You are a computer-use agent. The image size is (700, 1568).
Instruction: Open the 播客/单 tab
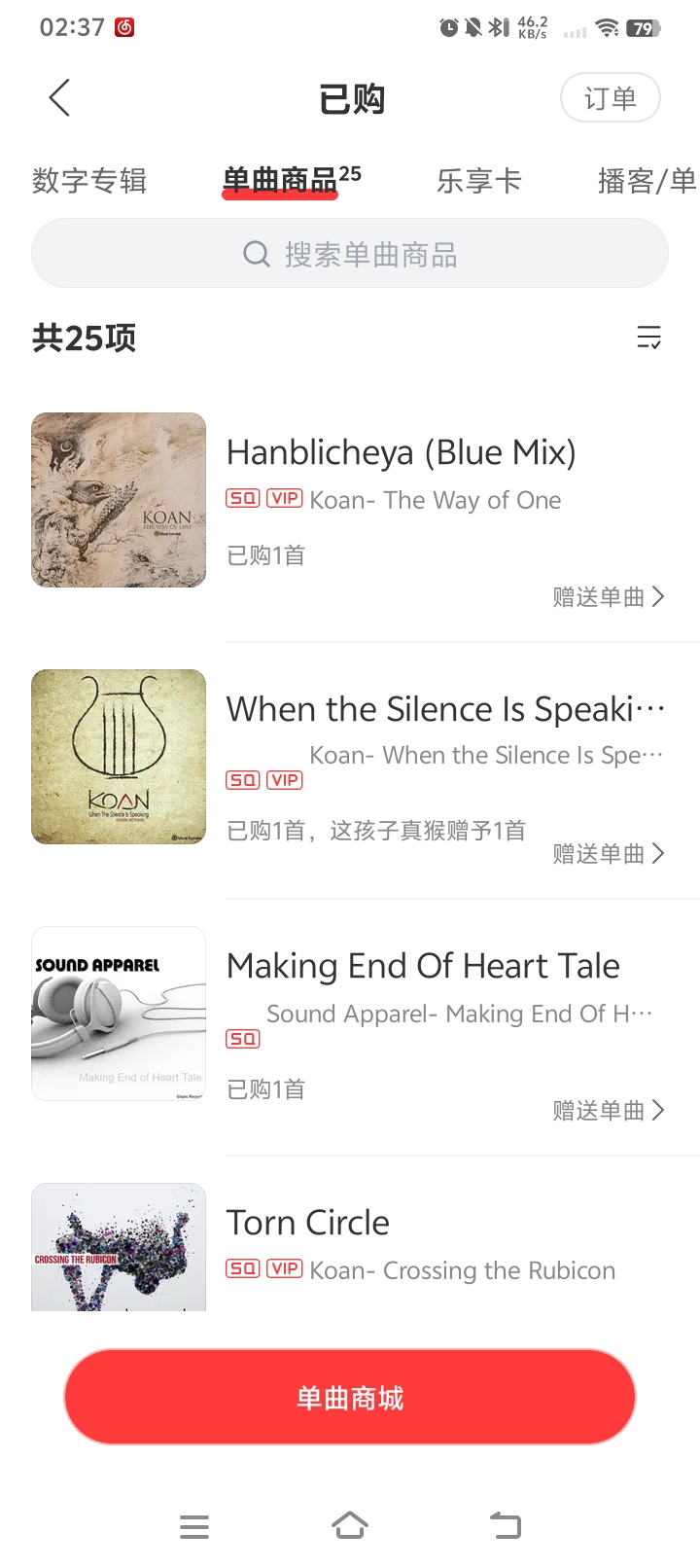click(x=646, y=181)
